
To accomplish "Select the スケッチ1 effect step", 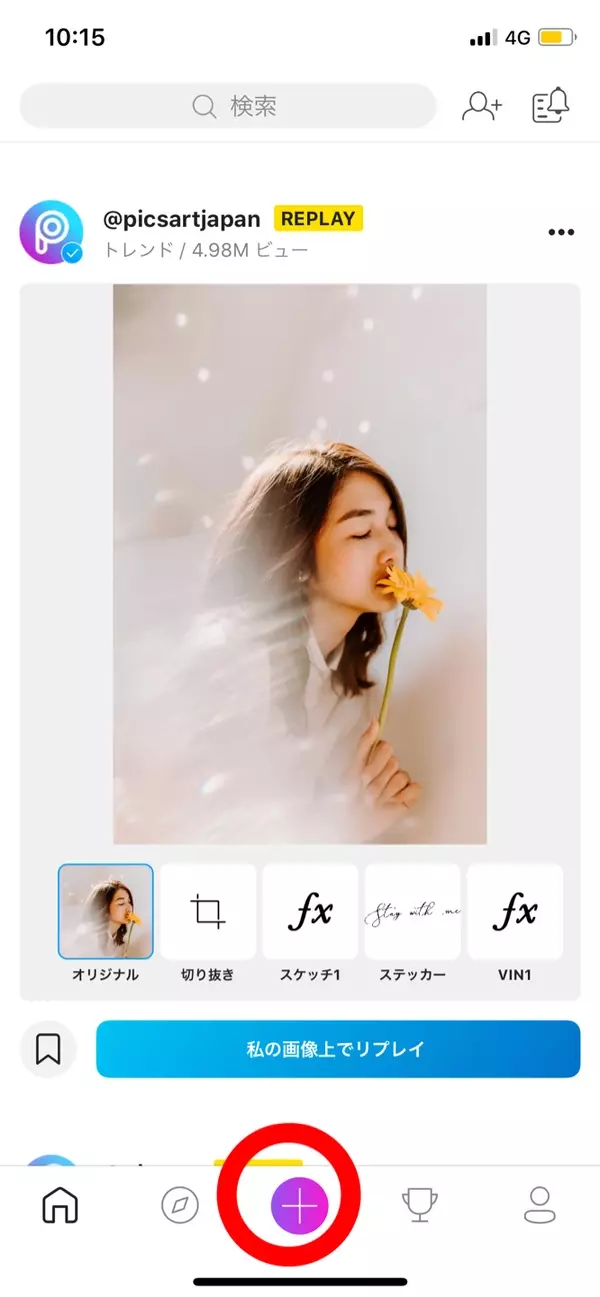I will [x=310, y=912].
